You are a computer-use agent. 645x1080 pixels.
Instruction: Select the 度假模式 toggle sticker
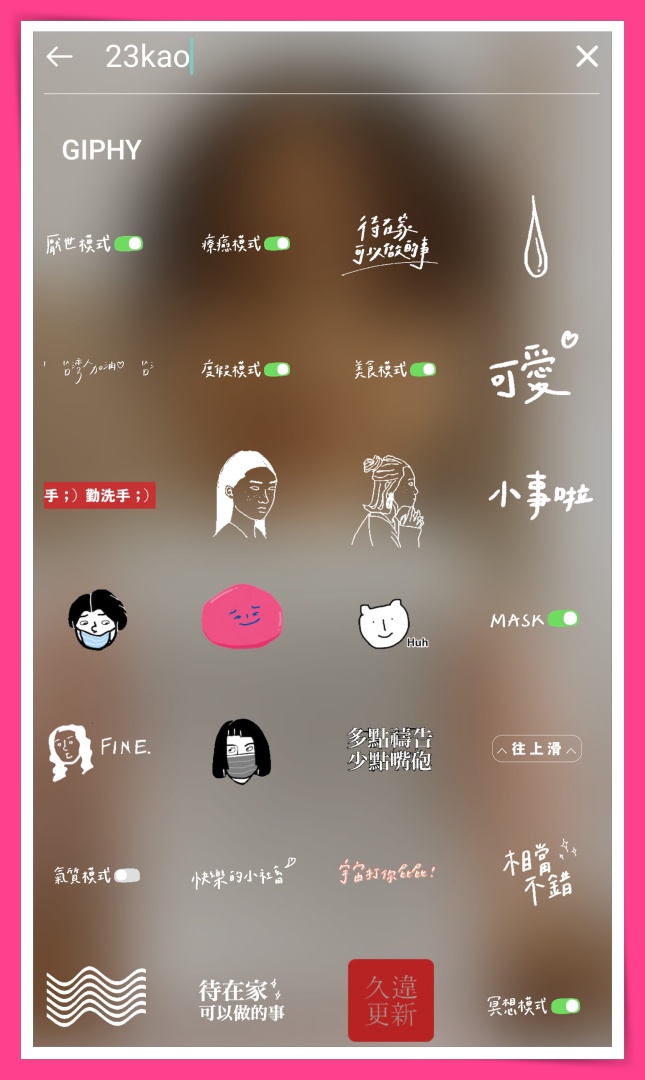(x=245, y=370)
